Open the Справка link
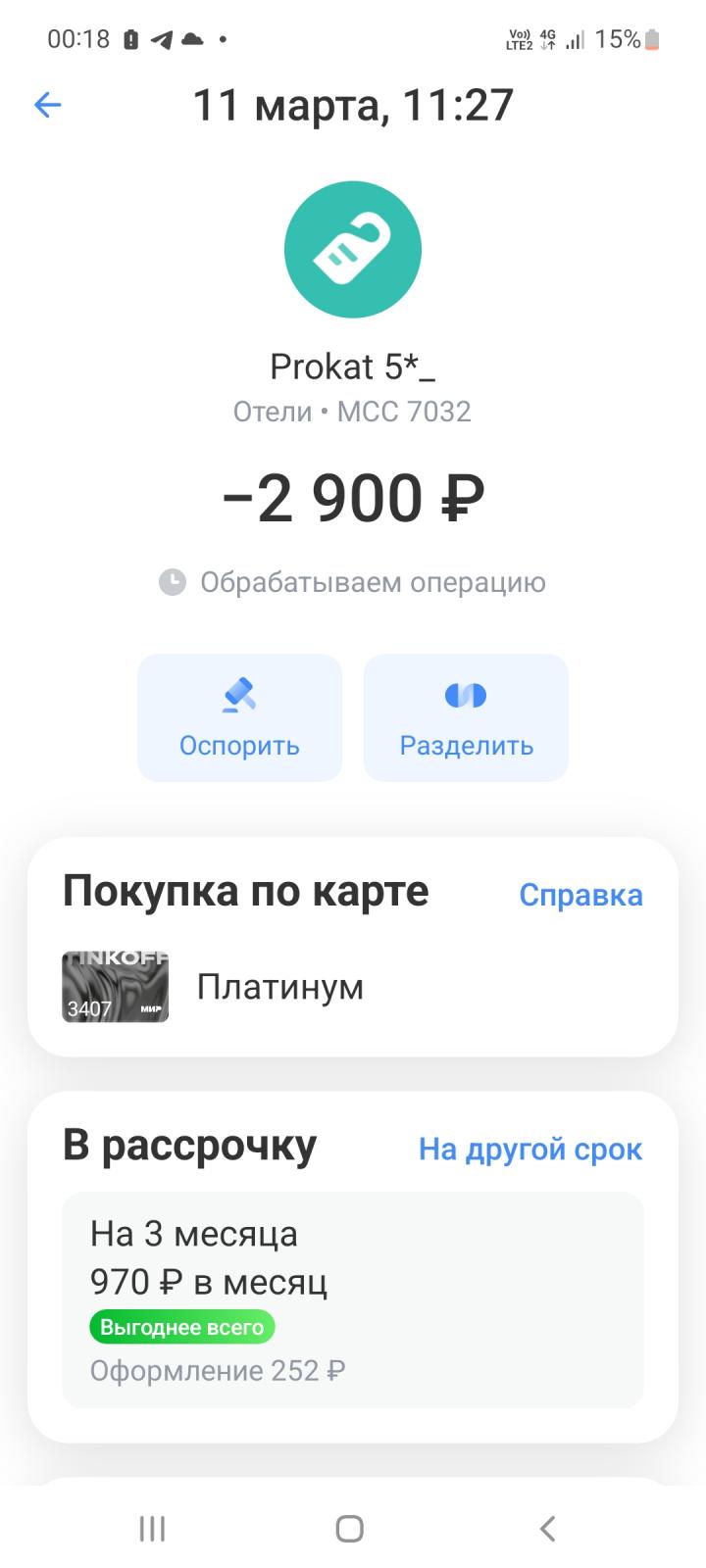 (x=580, y=895)
